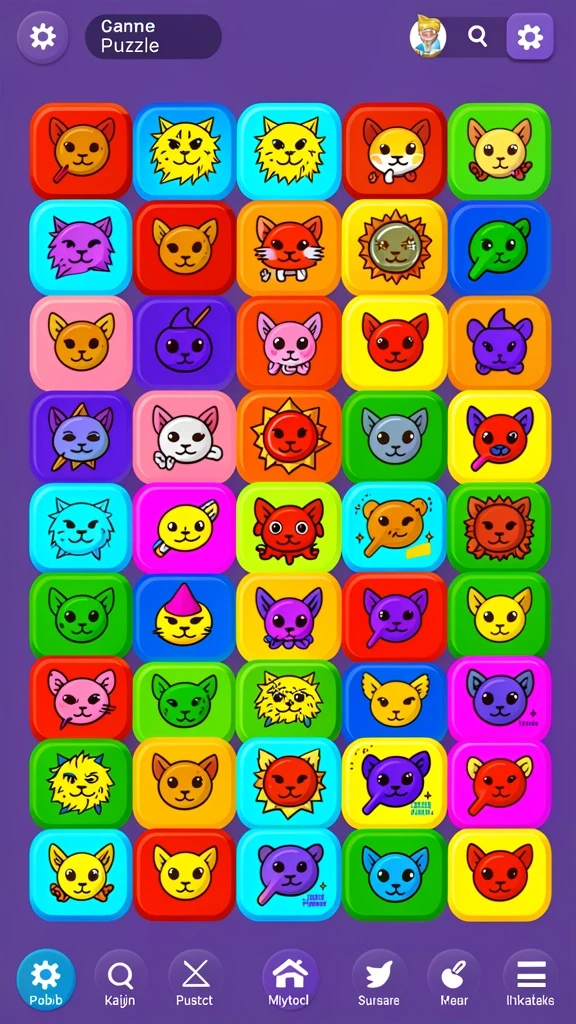Select the winking yellow lion on green tile

tap(80, 784)
